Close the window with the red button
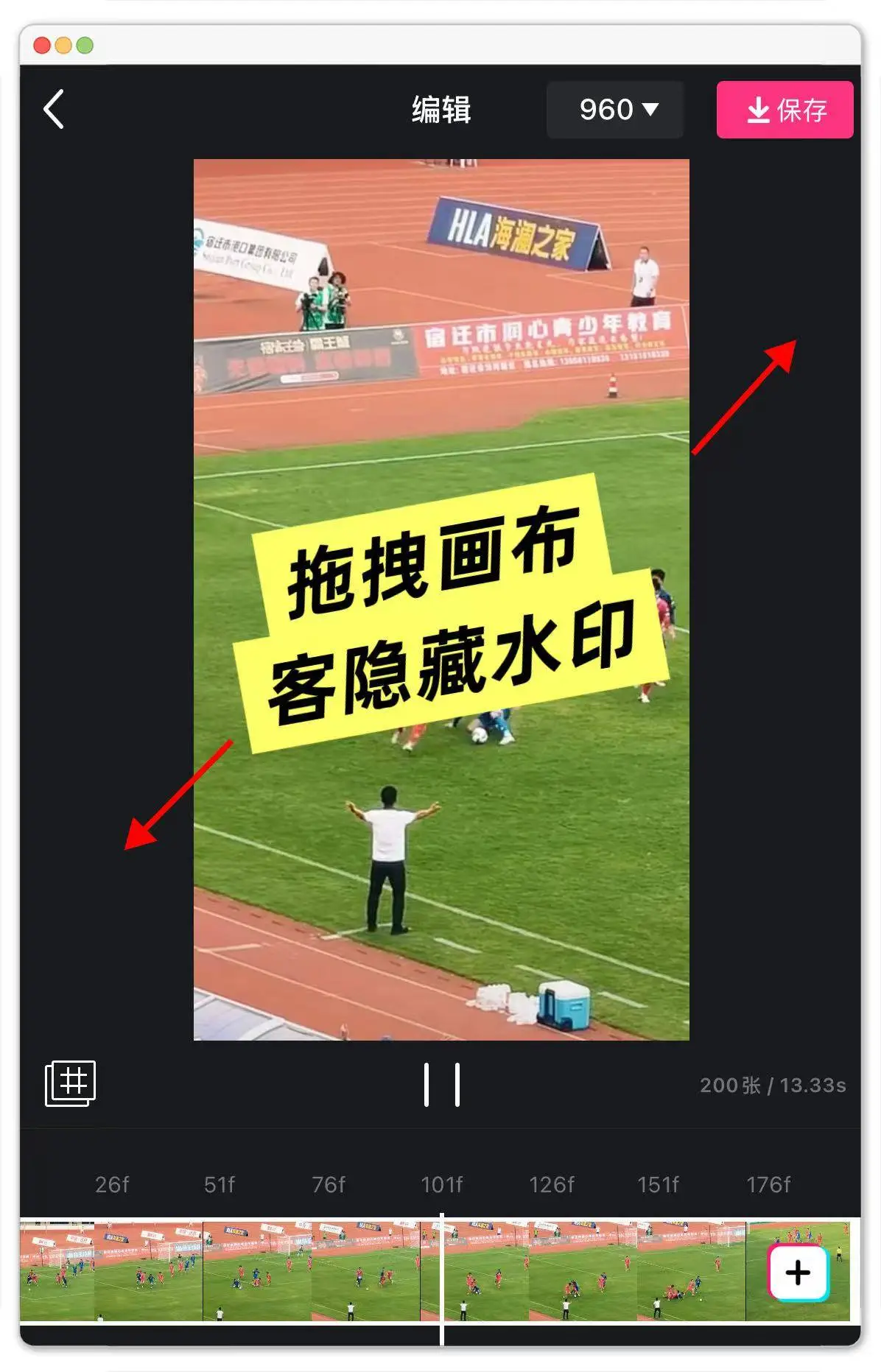Viewport: 881px width, 1372px height. pos(42,46)
